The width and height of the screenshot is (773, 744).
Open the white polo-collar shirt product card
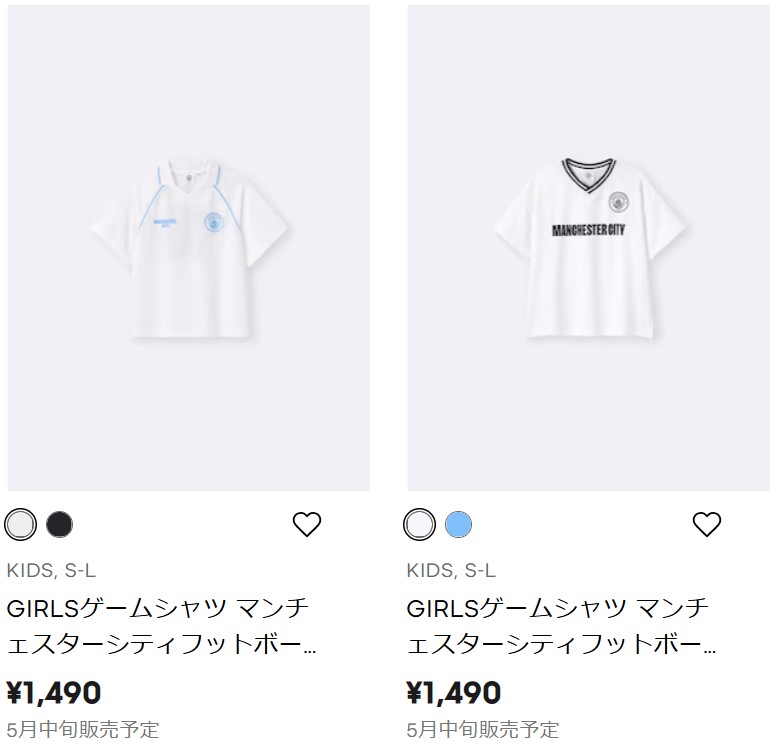coord(188,248)
